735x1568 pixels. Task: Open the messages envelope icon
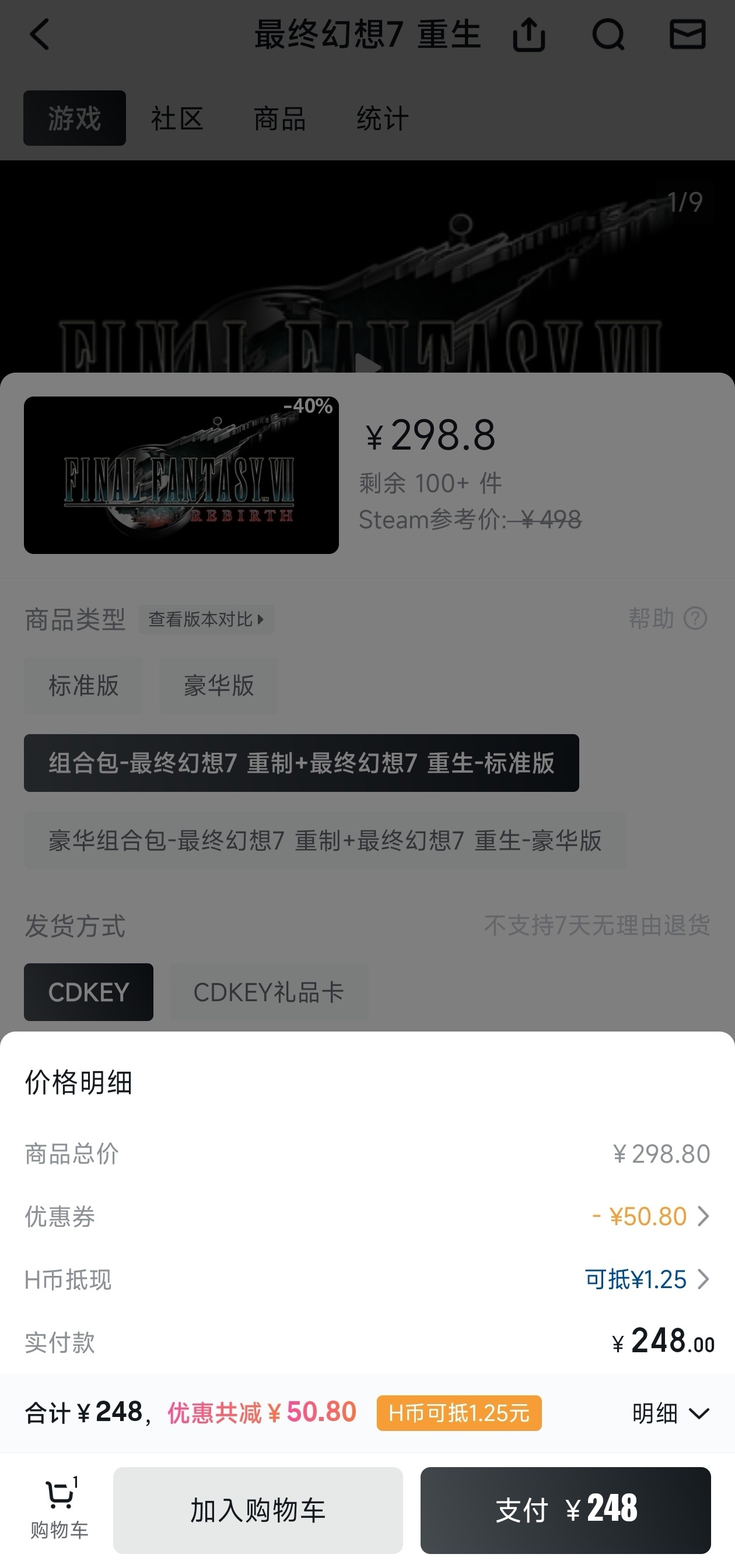coord(688,34)
